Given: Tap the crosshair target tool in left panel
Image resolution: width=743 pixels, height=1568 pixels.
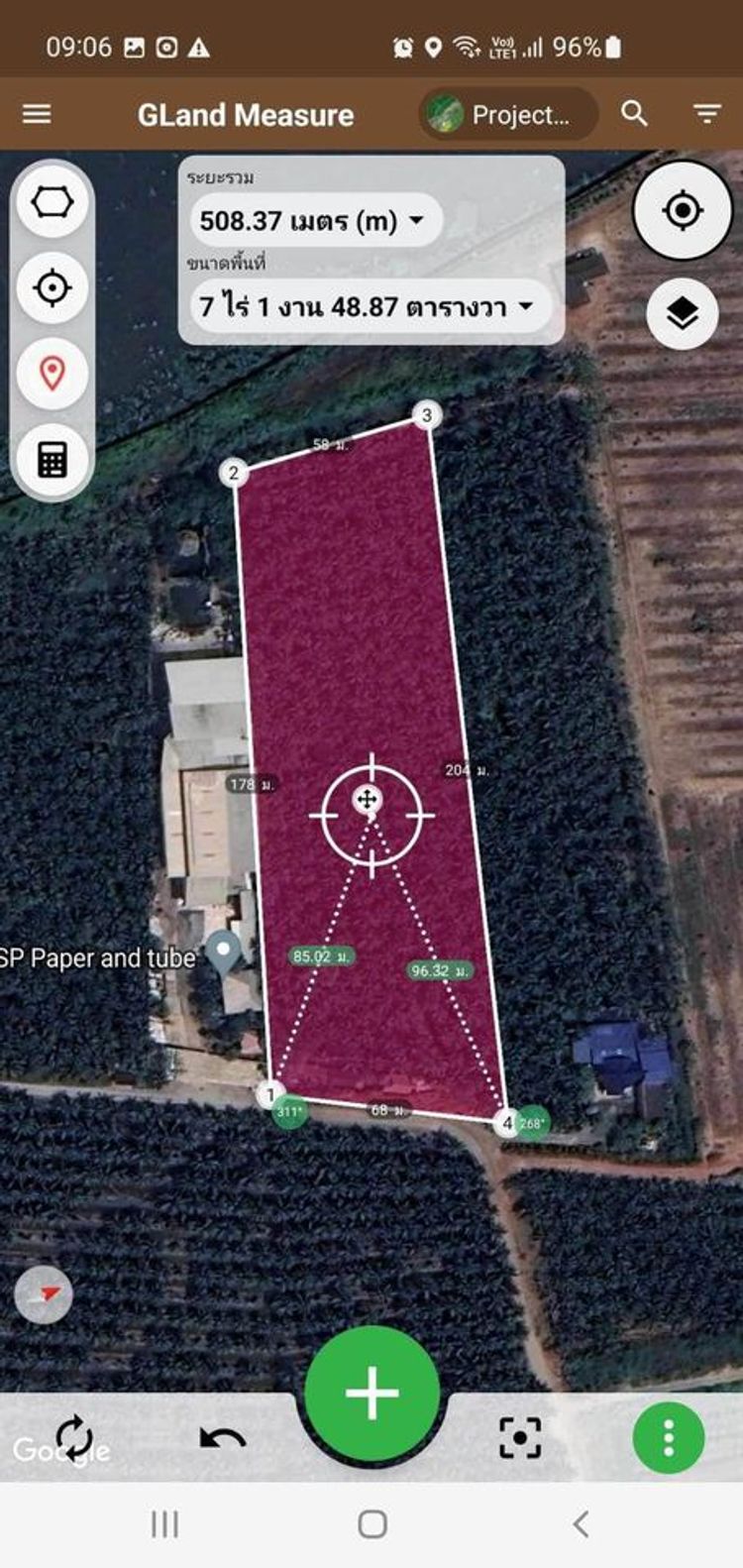Looking at the screenshot, I should (x=53, y=287).
